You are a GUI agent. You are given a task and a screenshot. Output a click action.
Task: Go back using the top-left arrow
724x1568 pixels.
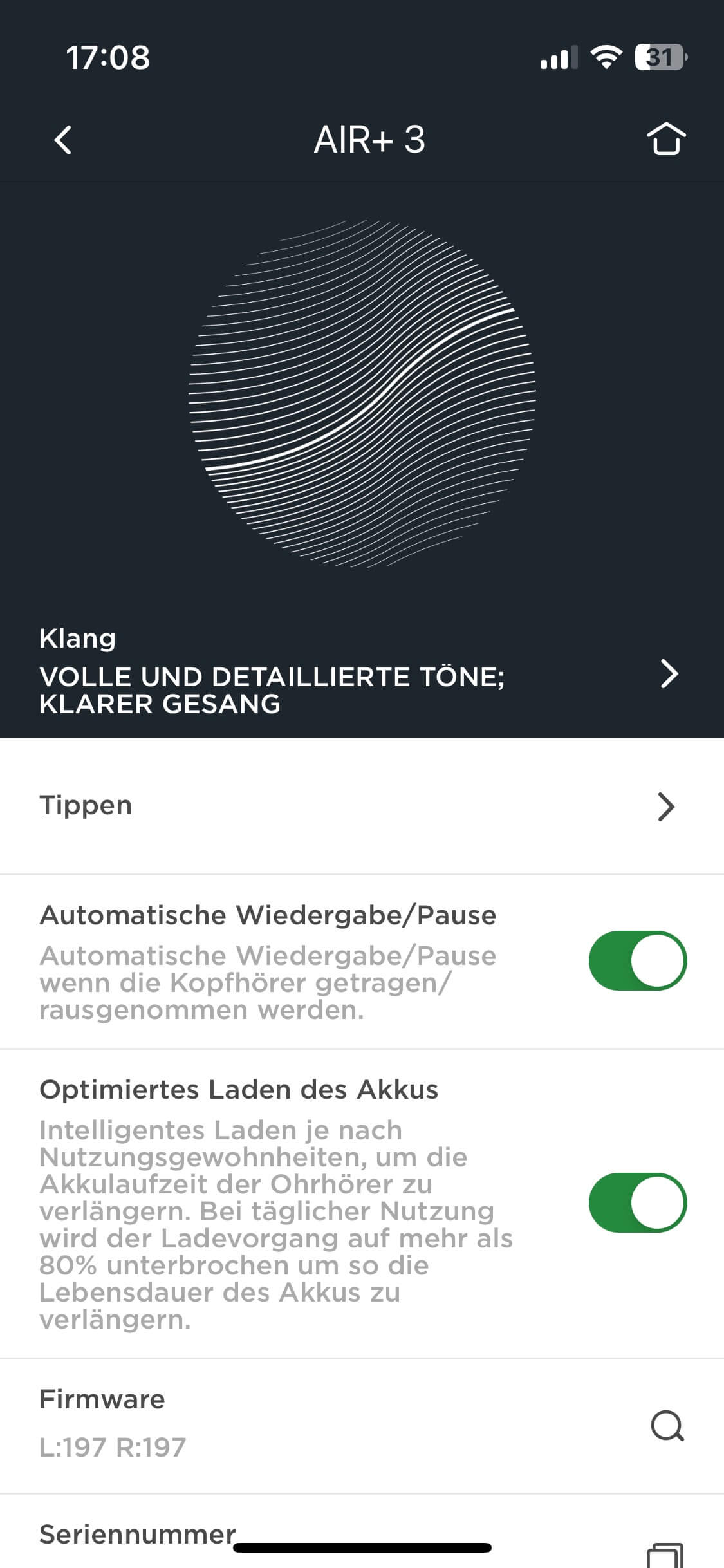pos(63,140)
